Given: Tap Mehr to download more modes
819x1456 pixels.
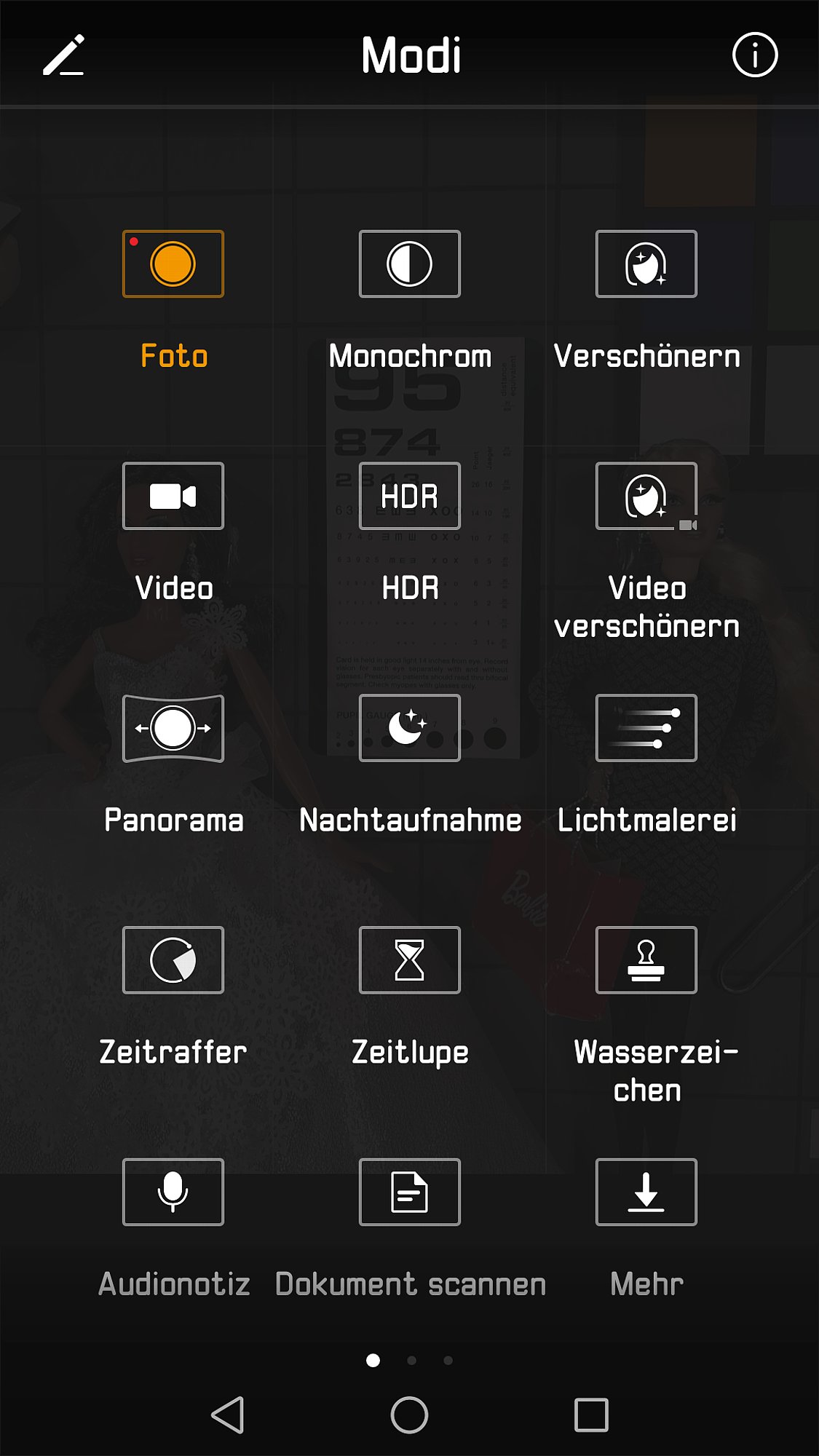Looking at the screenshot, I should tap(646, 1192).
